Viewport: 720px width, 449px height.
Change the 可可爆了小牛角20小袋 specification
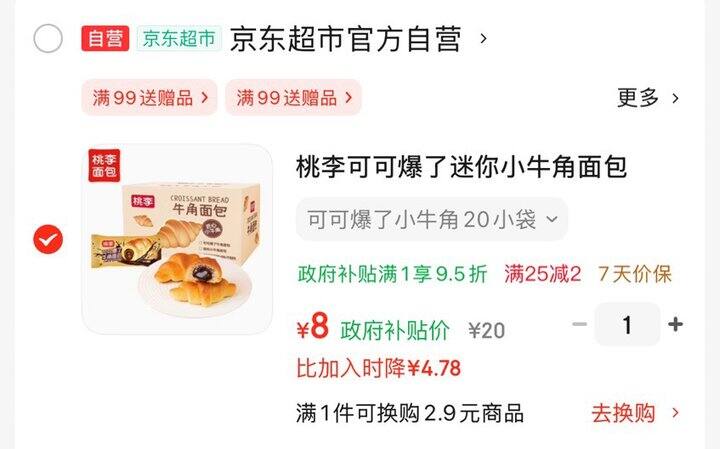(x=431, y=219)
